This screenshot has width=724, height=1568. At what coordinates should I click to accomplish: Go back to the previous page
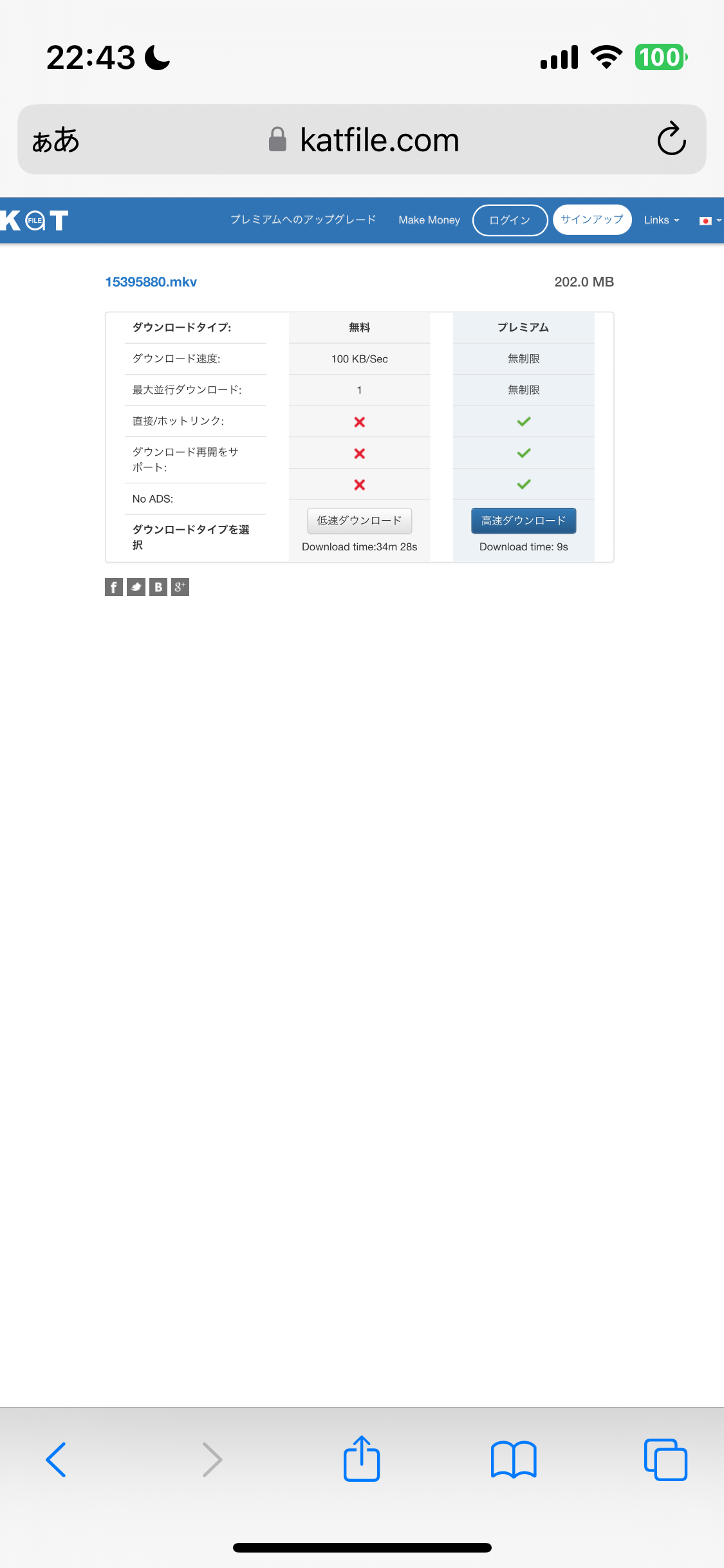(x=56, y=1459)
